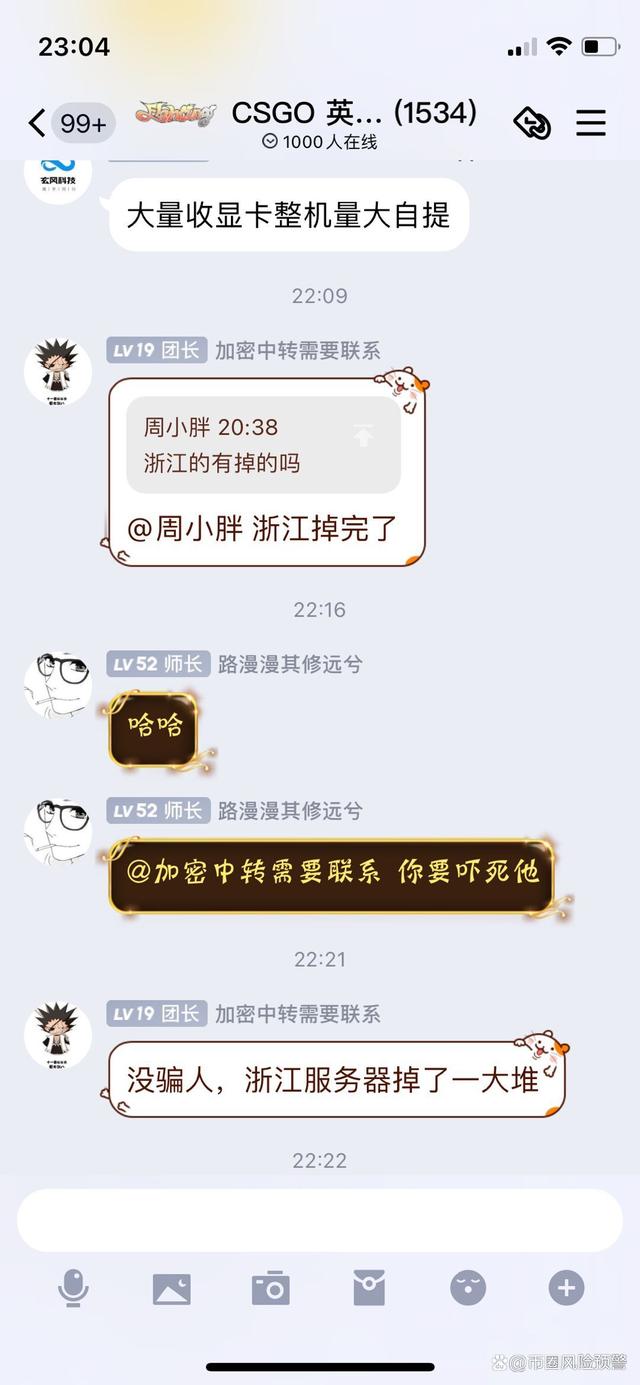The height and width of the screenshot is (1385, 640).
Task: Open the group hamburger menu
Action: (x=591, y=122)
